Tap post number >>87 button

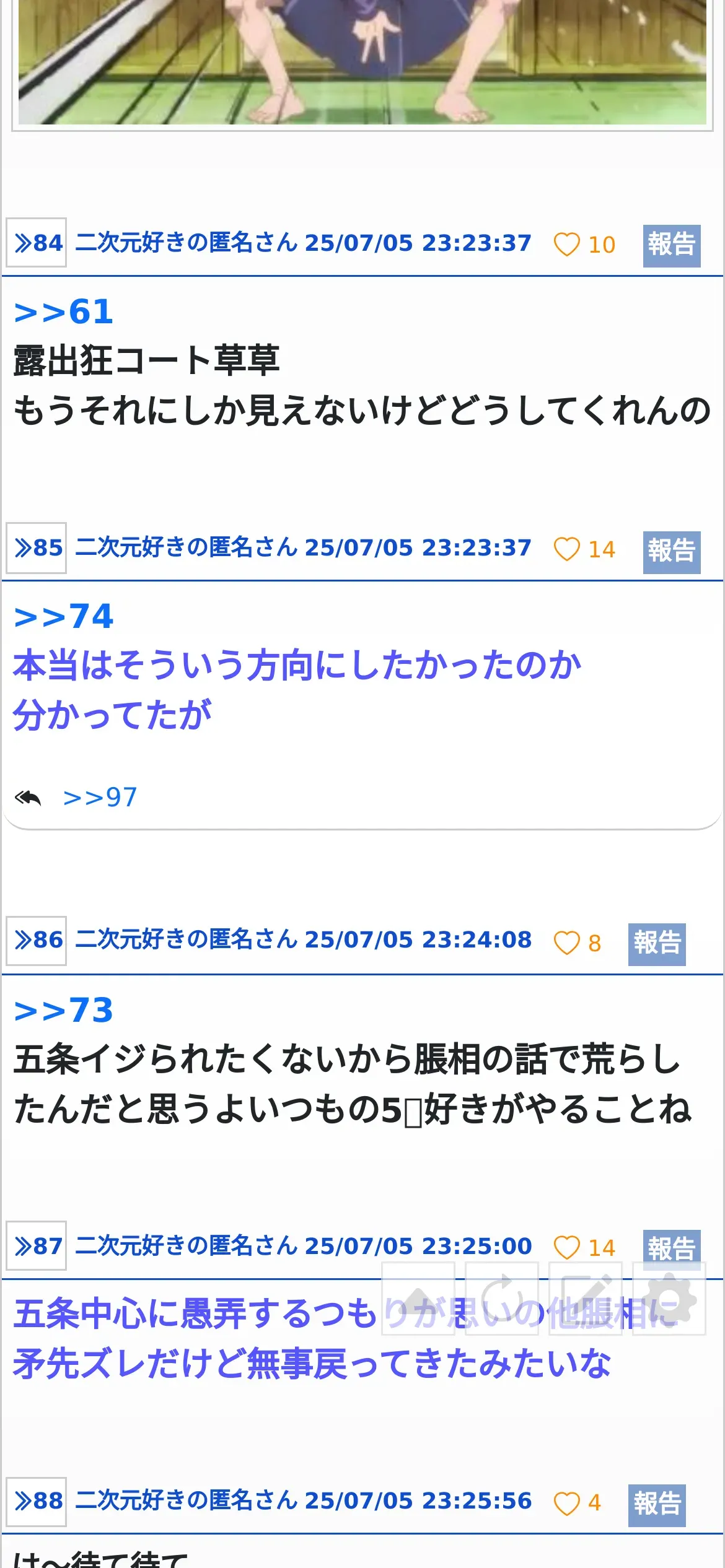[37, 1246]
